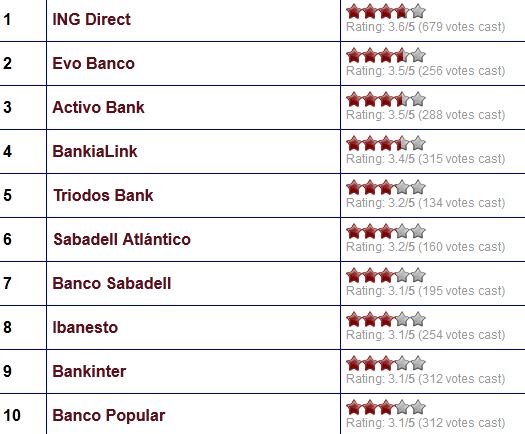Viewport: 525px width, 434px height.
Task: Open the Evo Banco link
Action: 93,63
